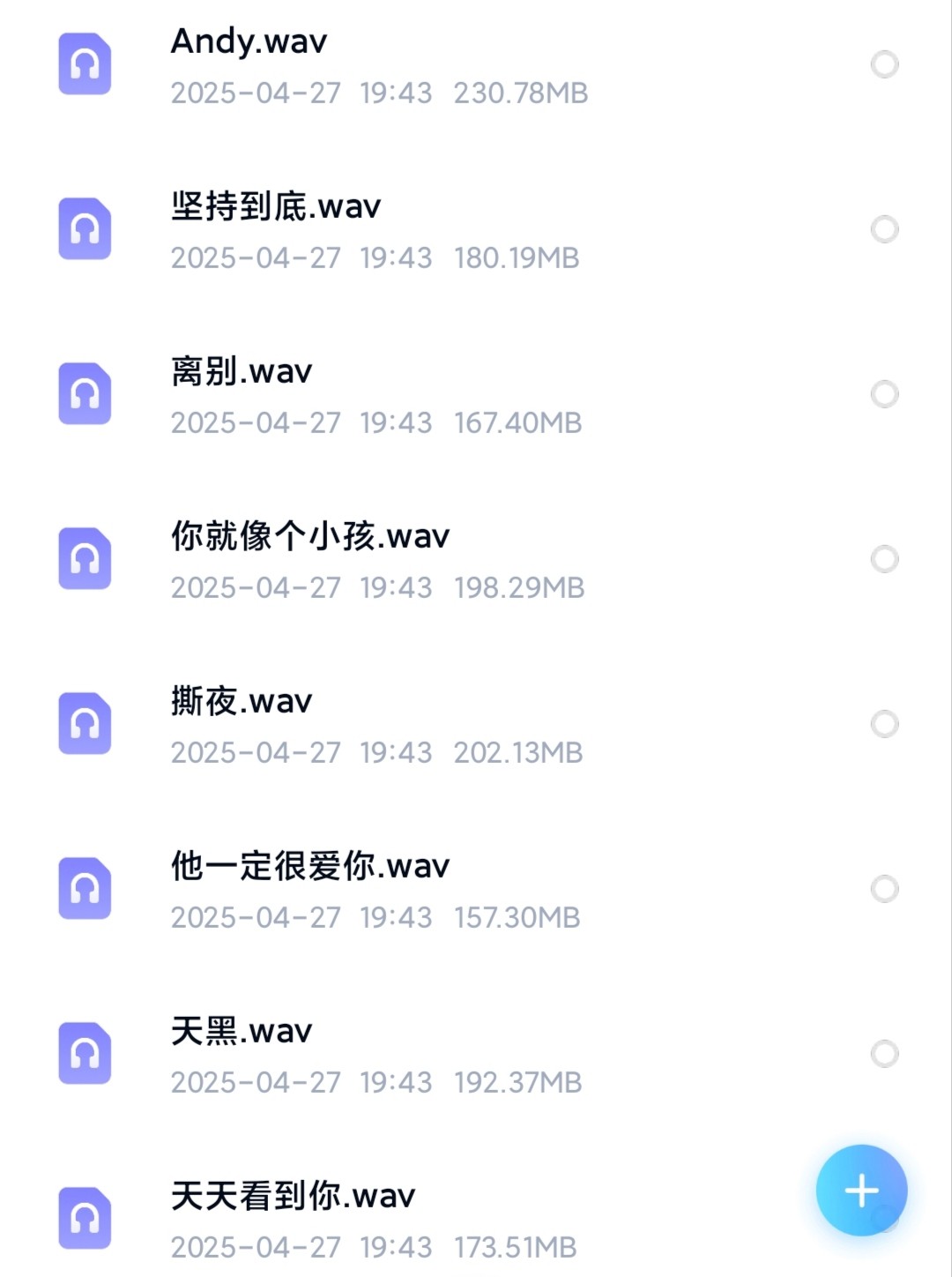Open 你就像个小孩.wav audio file
The image size is (952, 1277).
pyautogui.click(x=310, y=537)
